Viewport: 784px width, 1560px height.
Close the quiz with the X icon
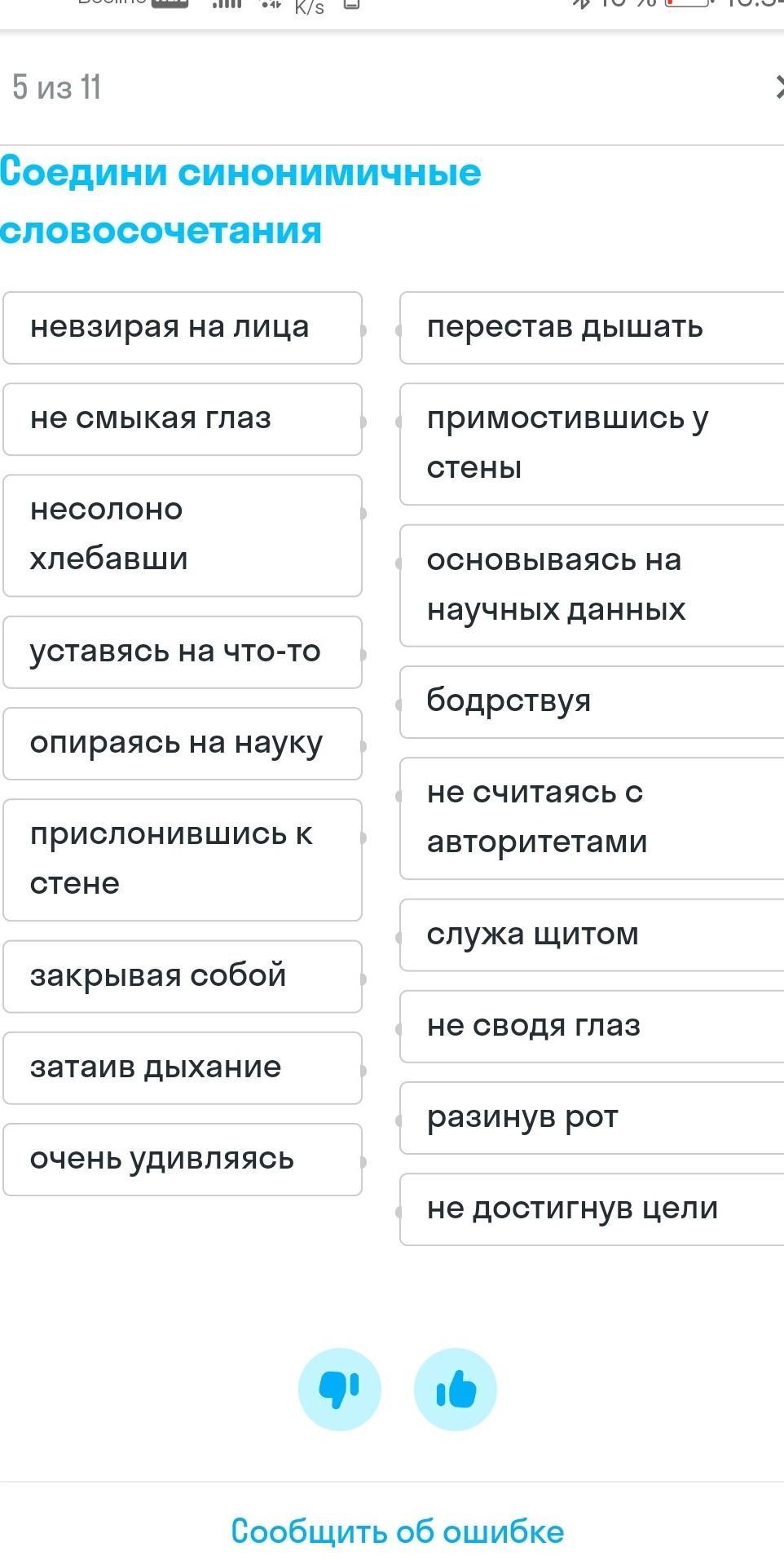[779, 86]
